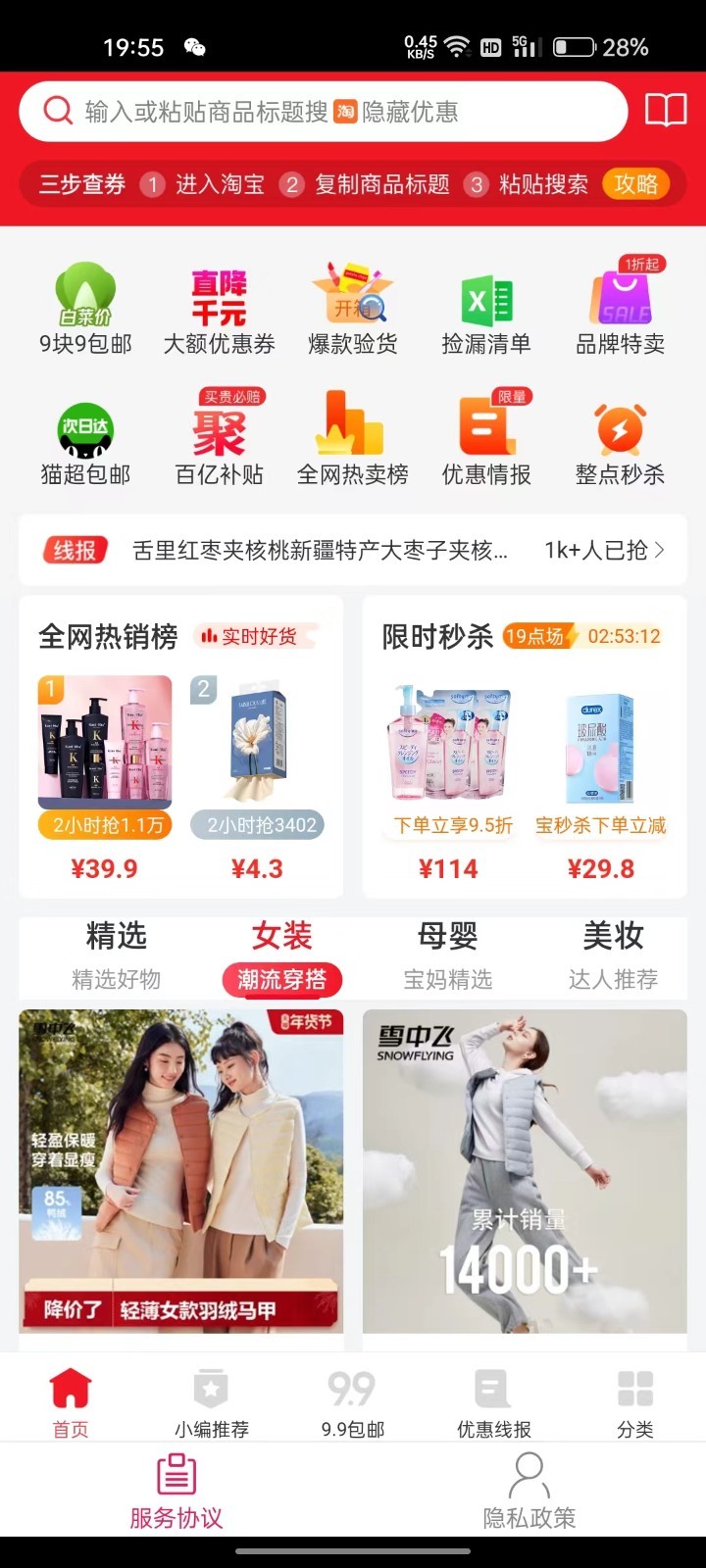Open the 攻略 guide button
Viewport: 706px width, 1568px height.
pyautogui.click(x=635, y=184)
